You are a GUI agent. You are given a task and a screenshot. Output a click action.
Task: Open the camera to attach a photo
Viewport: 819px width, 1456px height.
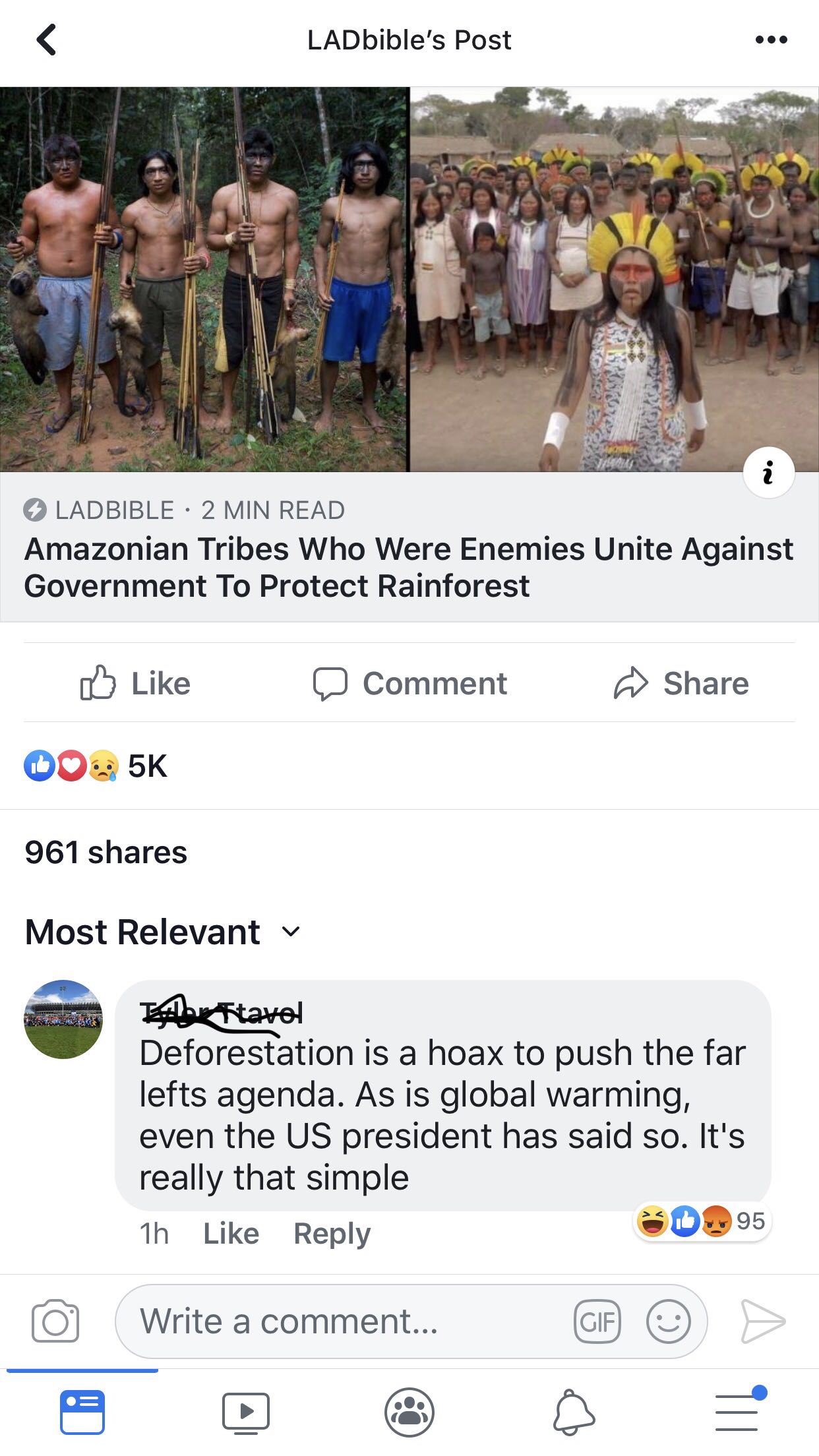[x=55, y=1321]
